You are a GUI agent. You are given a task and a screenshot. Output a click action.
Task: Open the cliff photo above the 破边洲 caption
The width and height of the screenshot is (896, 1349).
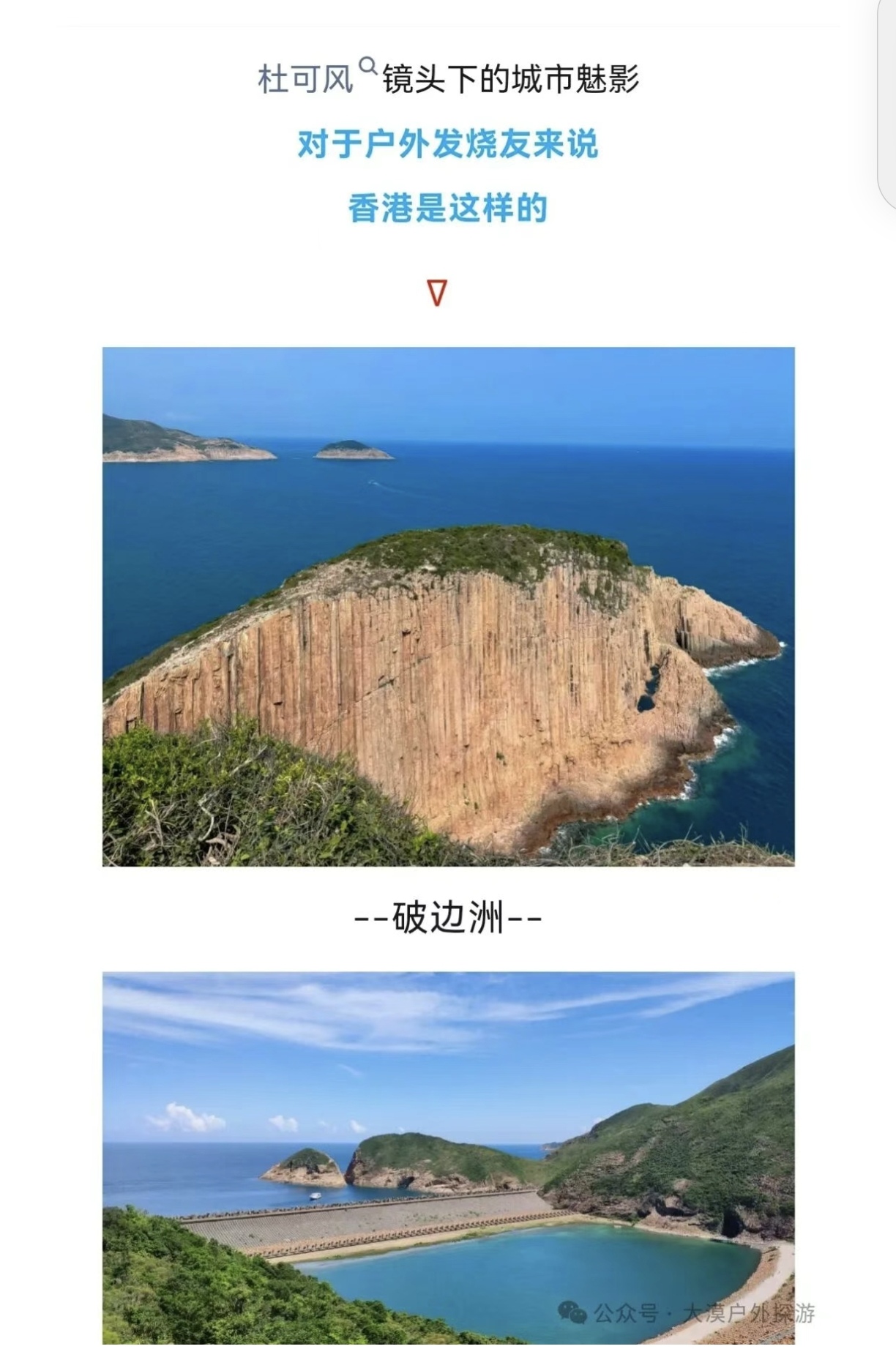point(448,606)
